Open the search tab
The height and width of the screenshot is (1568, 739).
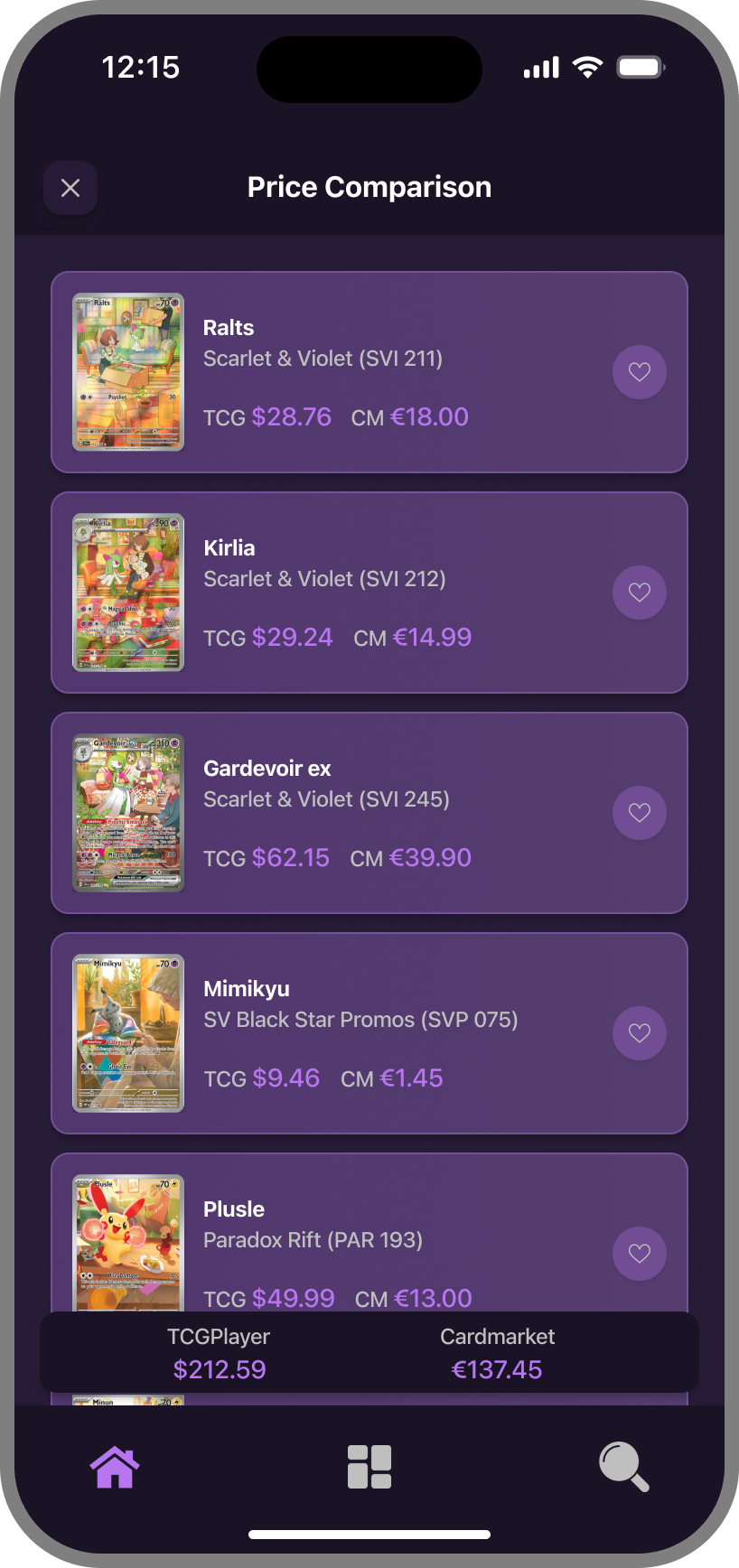(623, 1467)
